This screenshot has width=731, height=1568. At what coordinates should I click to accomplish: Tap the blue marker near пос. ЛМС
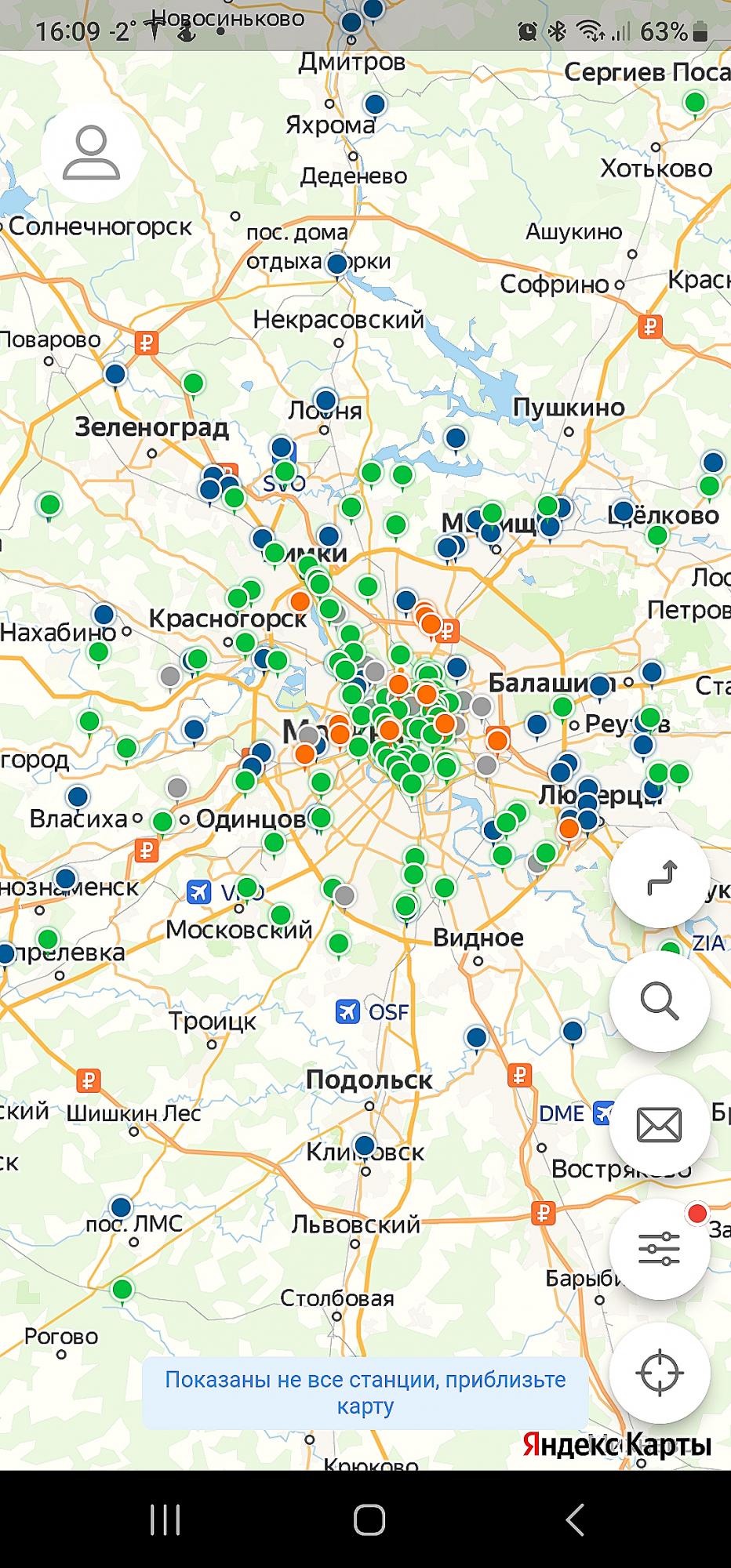click(120, 1207)
